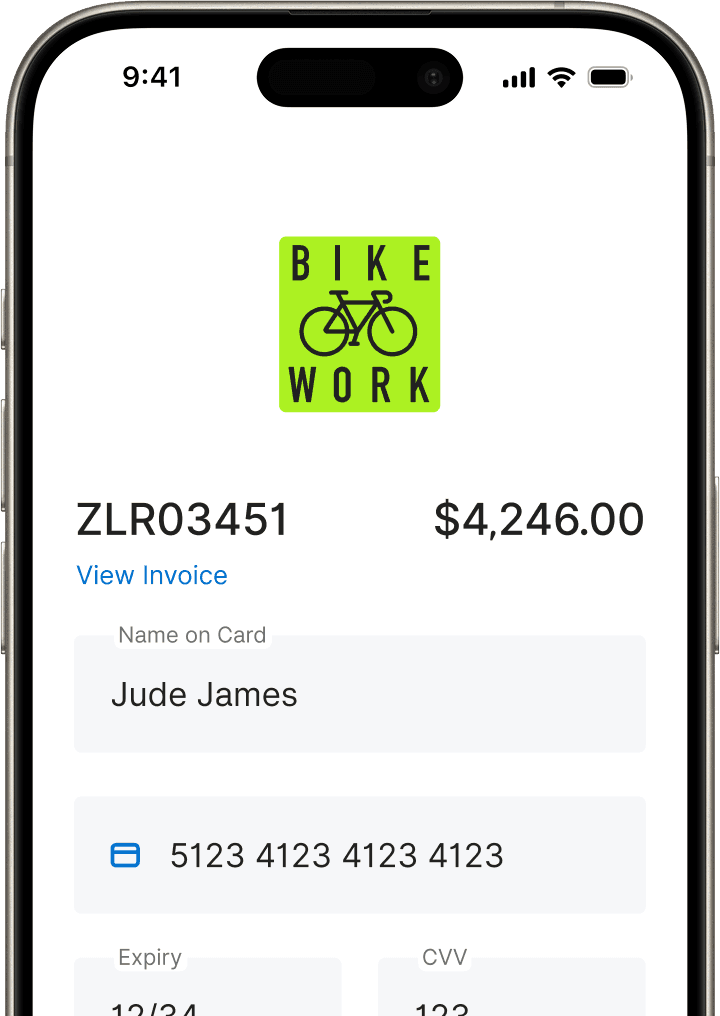Screen dimensions: 720x1016
Task: Click the order number ZLR03451
Action: click(183, 519)
